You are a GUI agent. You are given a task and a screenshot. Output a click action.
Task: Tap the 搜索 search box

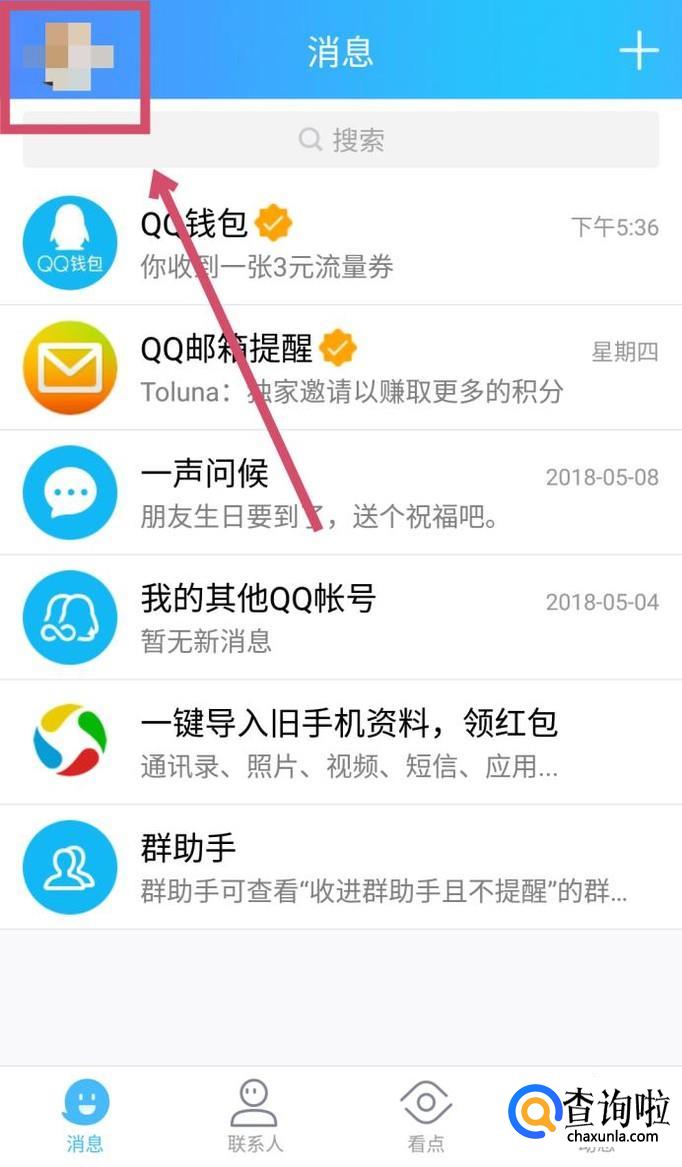(x=341, y=139)
